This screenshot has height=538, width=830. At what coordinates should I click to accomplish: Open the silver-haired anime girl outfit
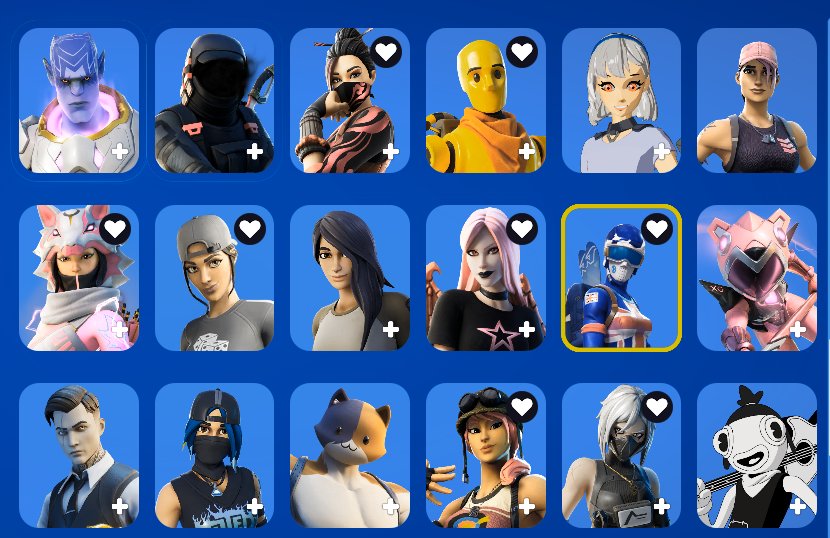point(621,100)
